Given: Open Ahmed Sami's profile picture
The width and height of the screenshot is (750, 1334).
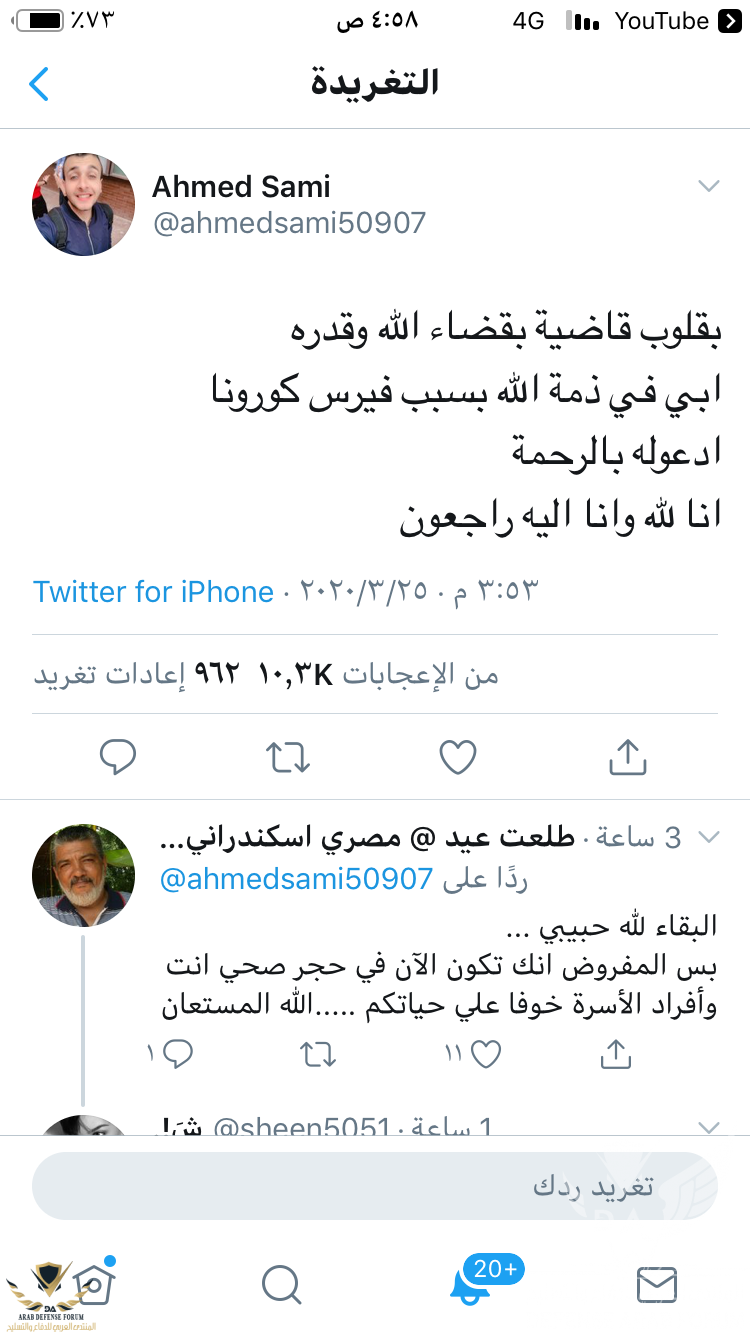Looking at the screenshot, I should tap(84, 204).
